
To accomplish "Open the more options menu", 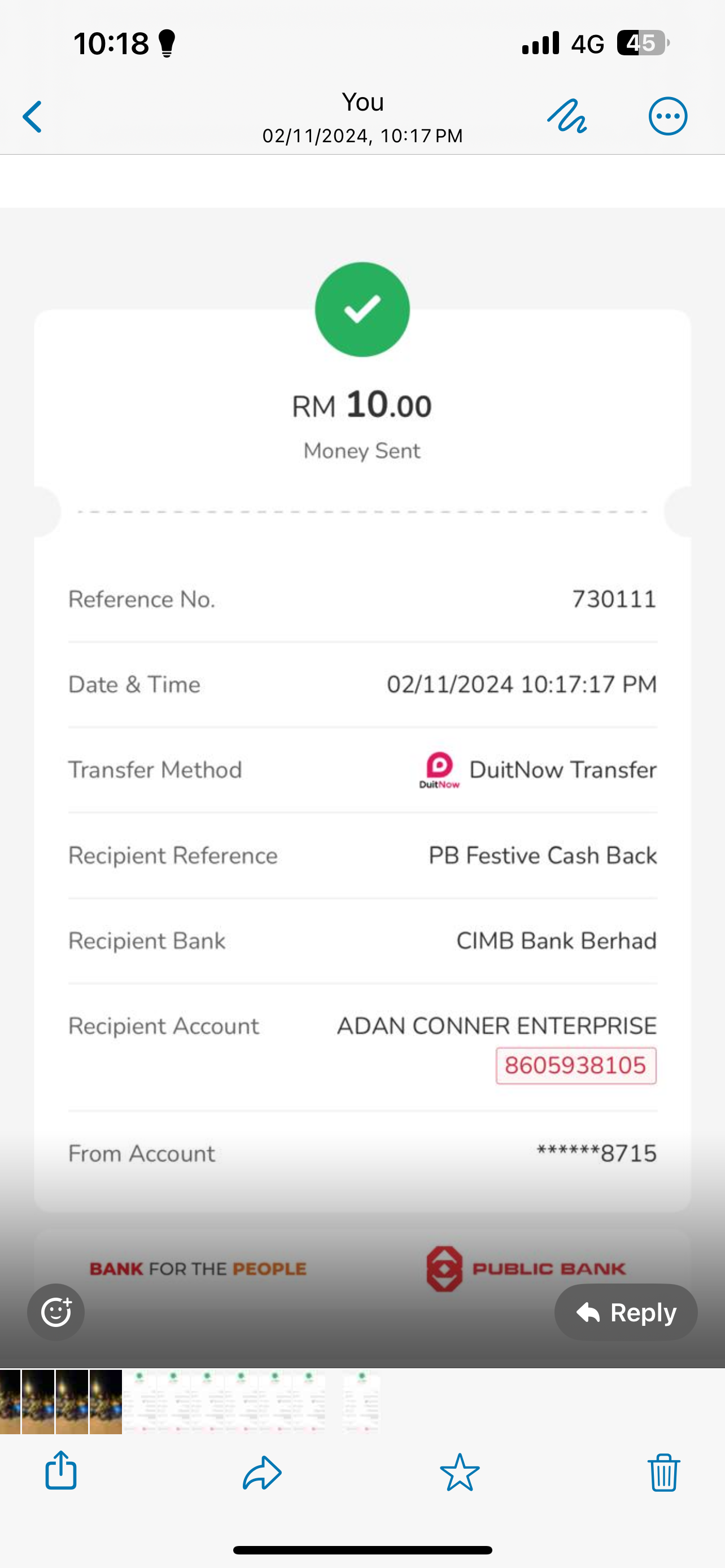I will [x=668, y=116].
